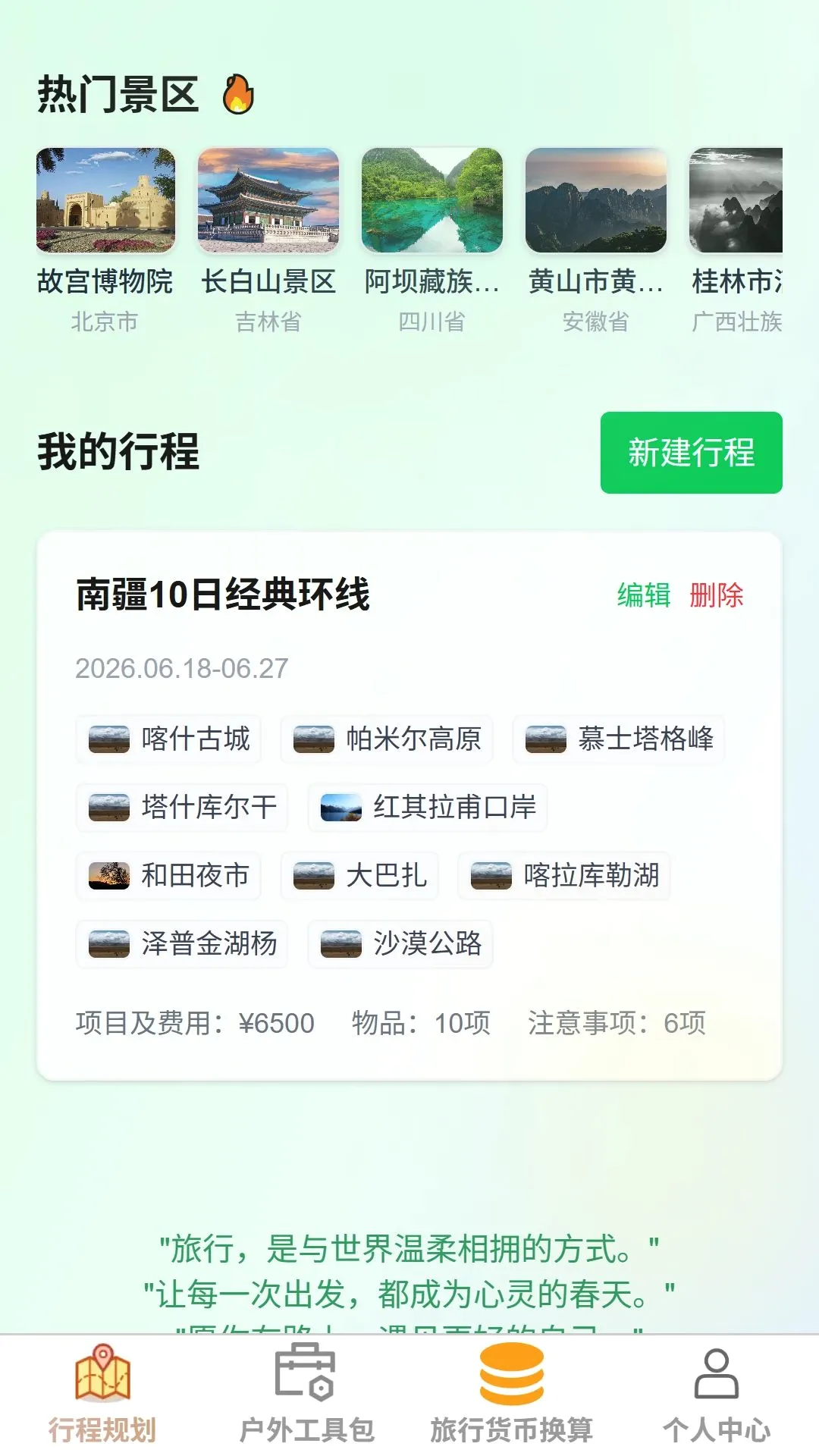The height and width of the screenshot is (1456, 819).
Task: Open the 黄山市 Anhui scenic card
Action: click(596, 241)
